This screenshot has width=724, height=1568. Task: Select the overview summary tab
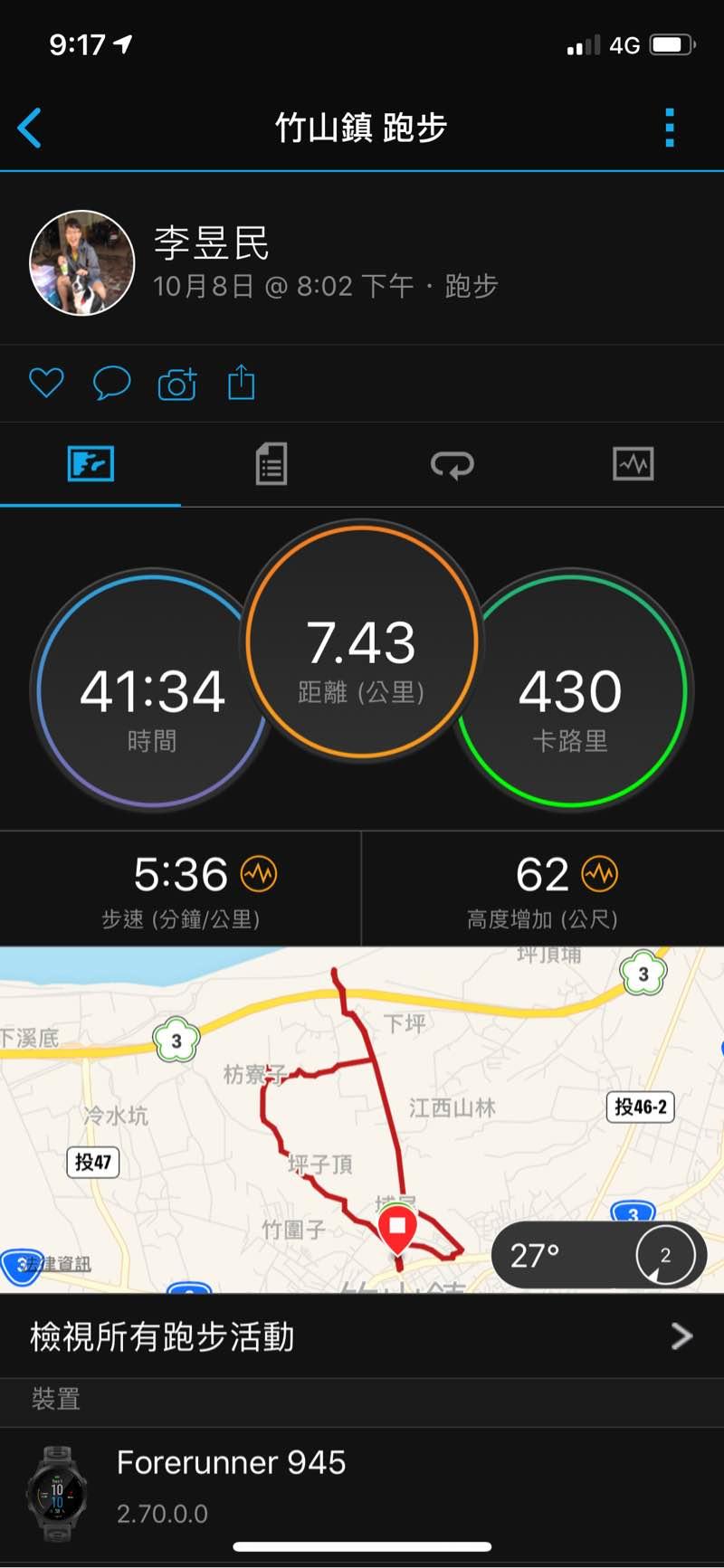click(x=90, y=464)
